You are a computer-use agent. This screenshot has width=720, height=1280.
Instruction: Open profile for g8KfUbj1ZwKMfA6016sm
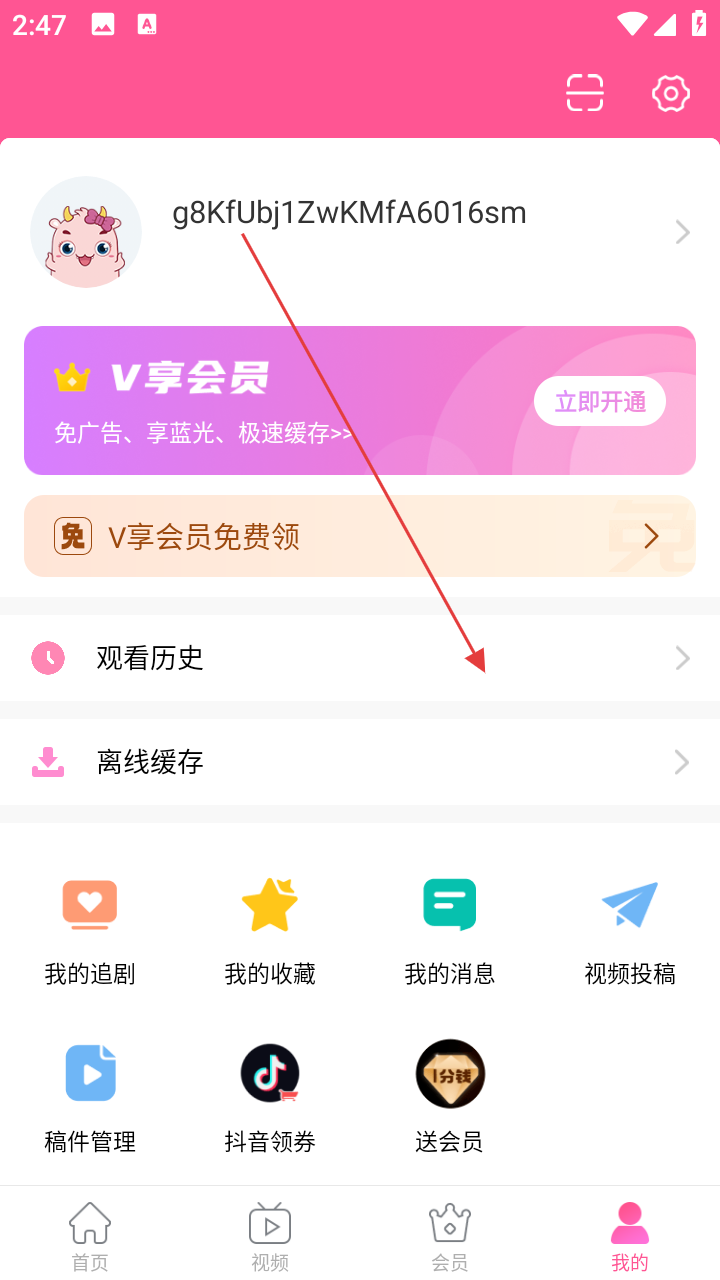click(x=349, y=213)
